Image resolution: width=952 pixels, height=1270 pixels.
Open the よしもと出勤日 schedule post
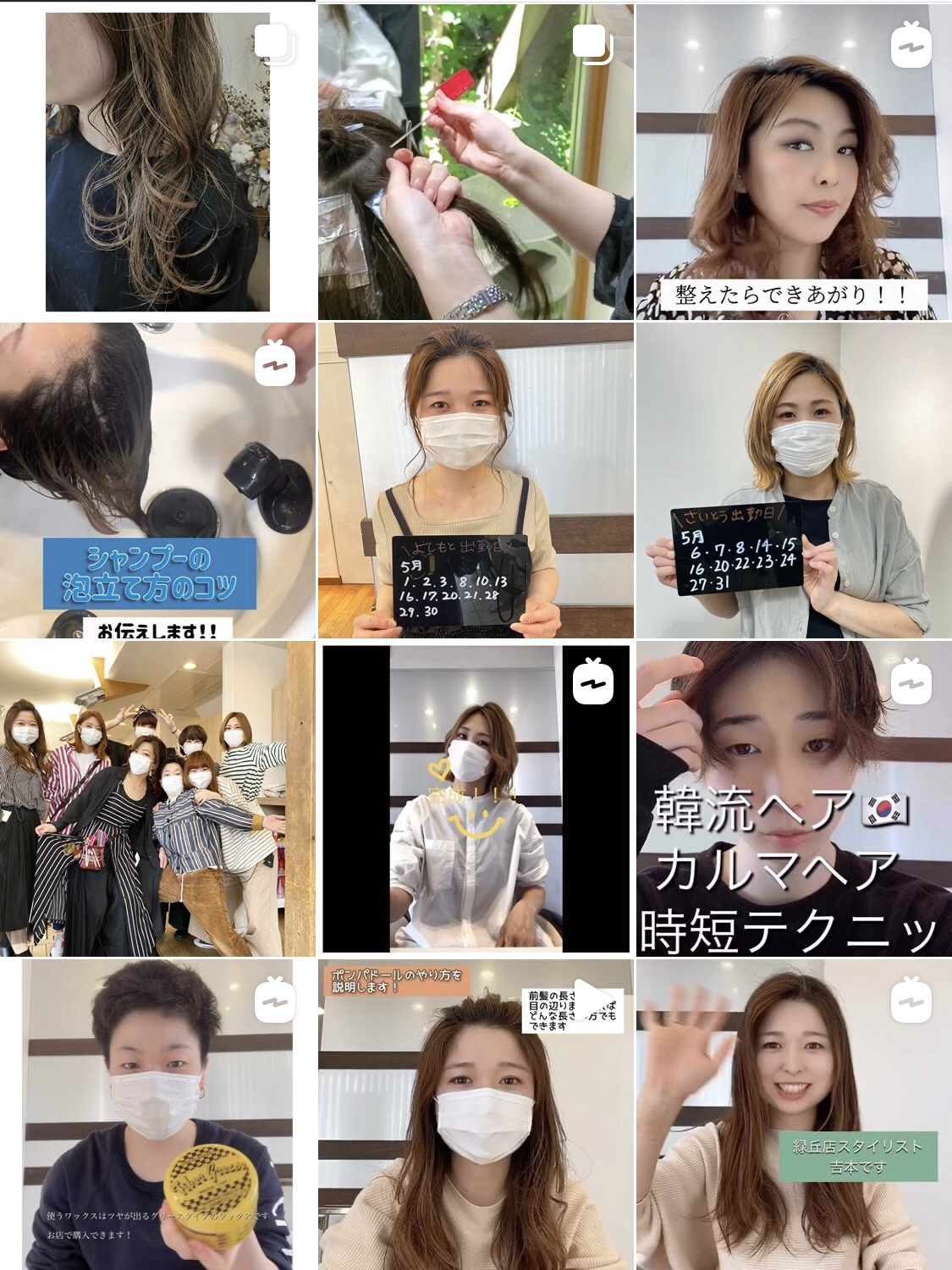[476, 479]
